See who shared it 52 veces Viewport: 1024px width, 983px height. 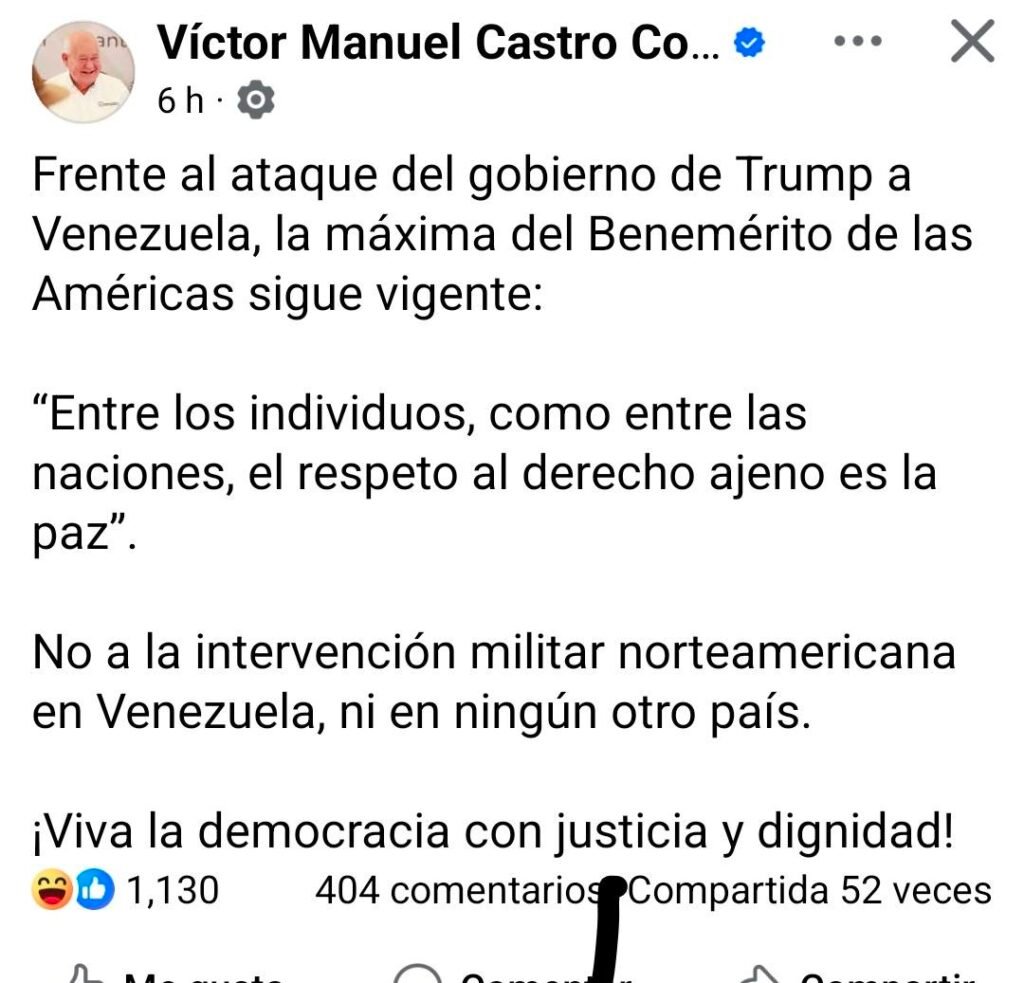tap(812, 890)
